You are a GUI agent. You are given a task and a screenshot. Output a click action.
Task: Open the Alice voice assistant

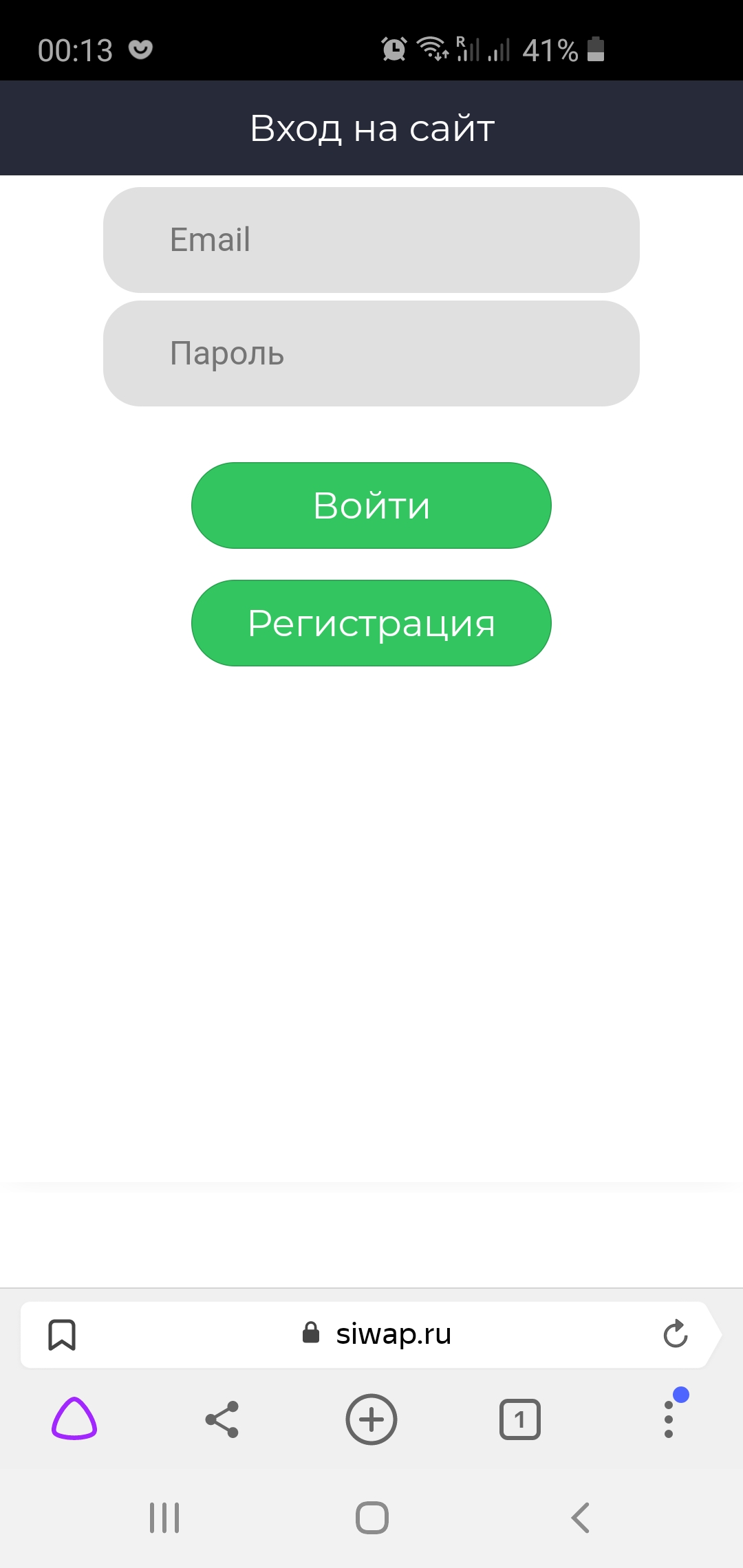pos(74,1419)
